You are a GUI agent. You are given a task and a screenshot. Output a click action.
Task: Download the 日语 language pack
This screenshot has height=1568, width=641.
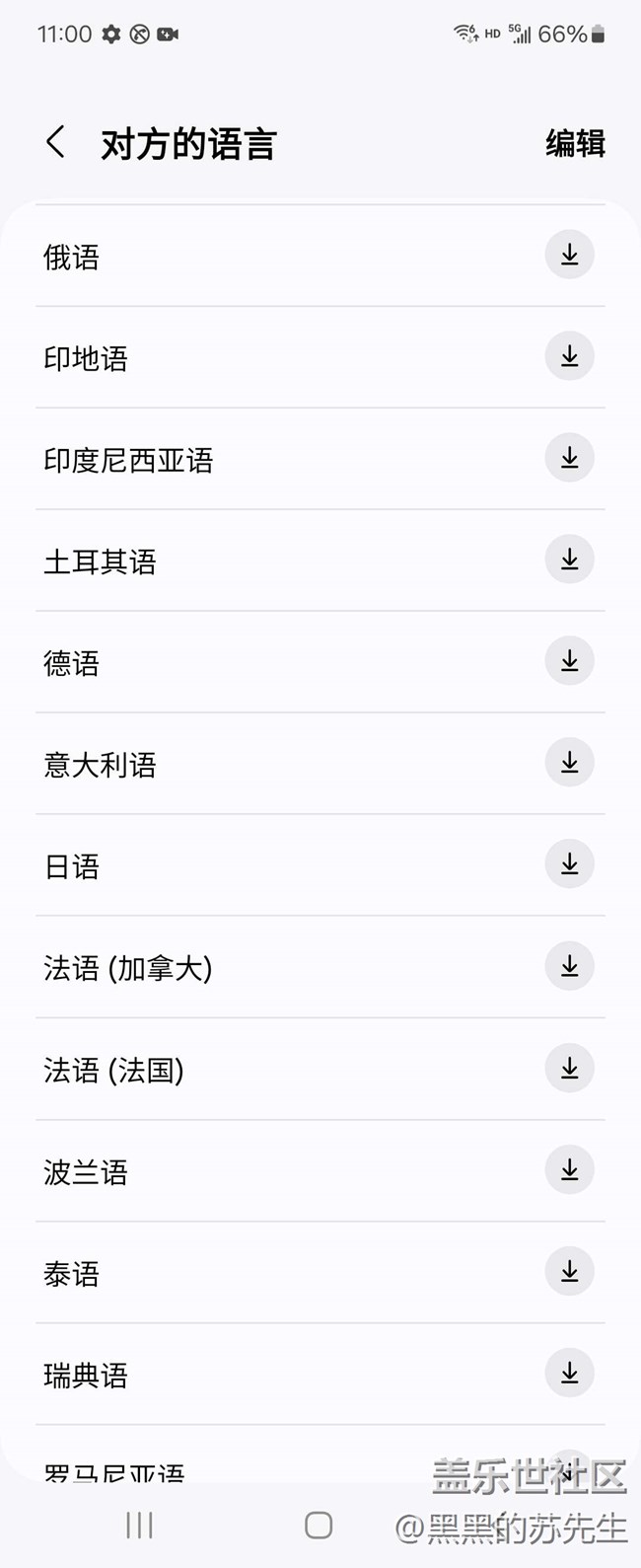[x=569, y=865]
